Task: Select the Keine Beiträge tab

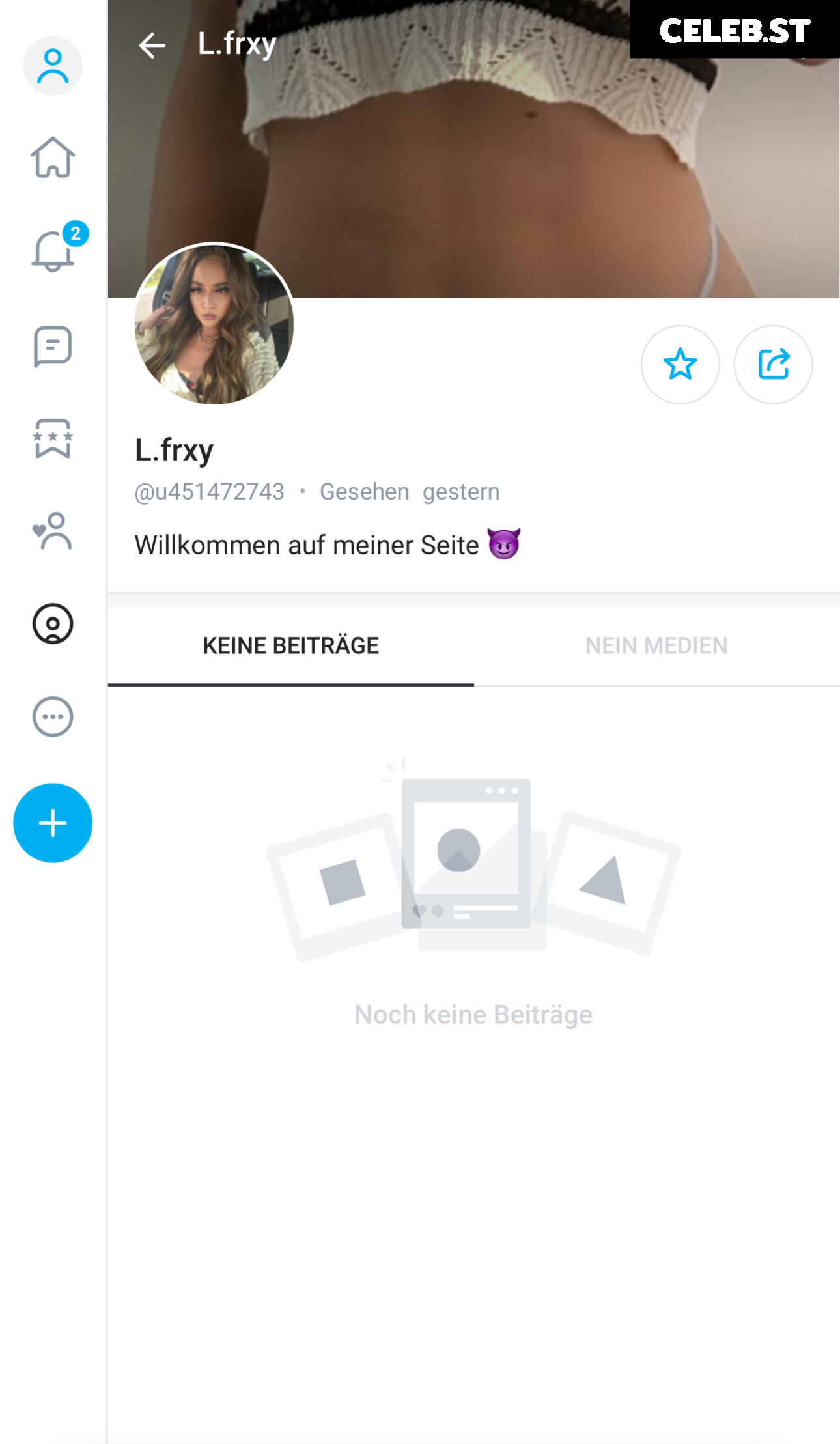Action: click(x=290, y=645)
